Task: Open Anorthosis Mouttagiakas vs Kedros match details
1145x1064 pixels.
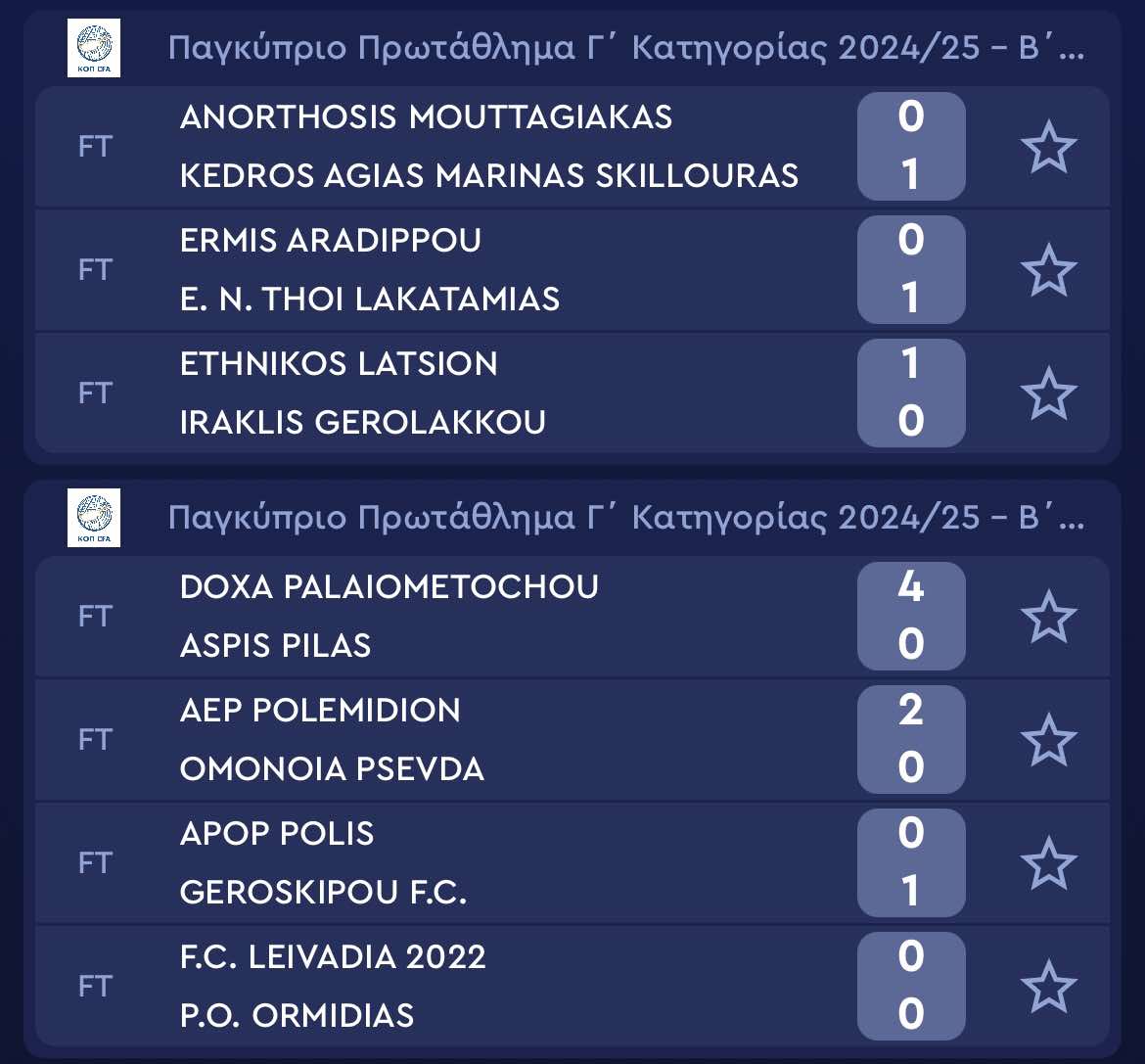Action: 489,147
